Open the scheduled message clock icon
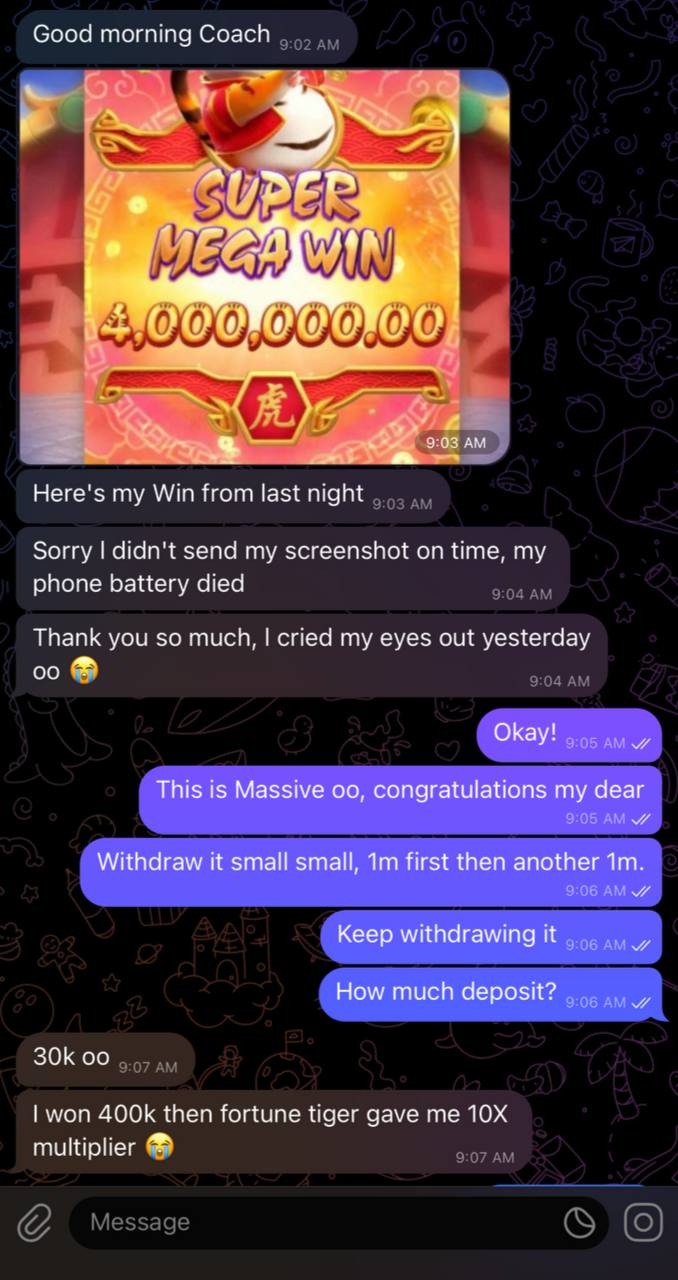678x1280 pixels. coord(579,1222)
